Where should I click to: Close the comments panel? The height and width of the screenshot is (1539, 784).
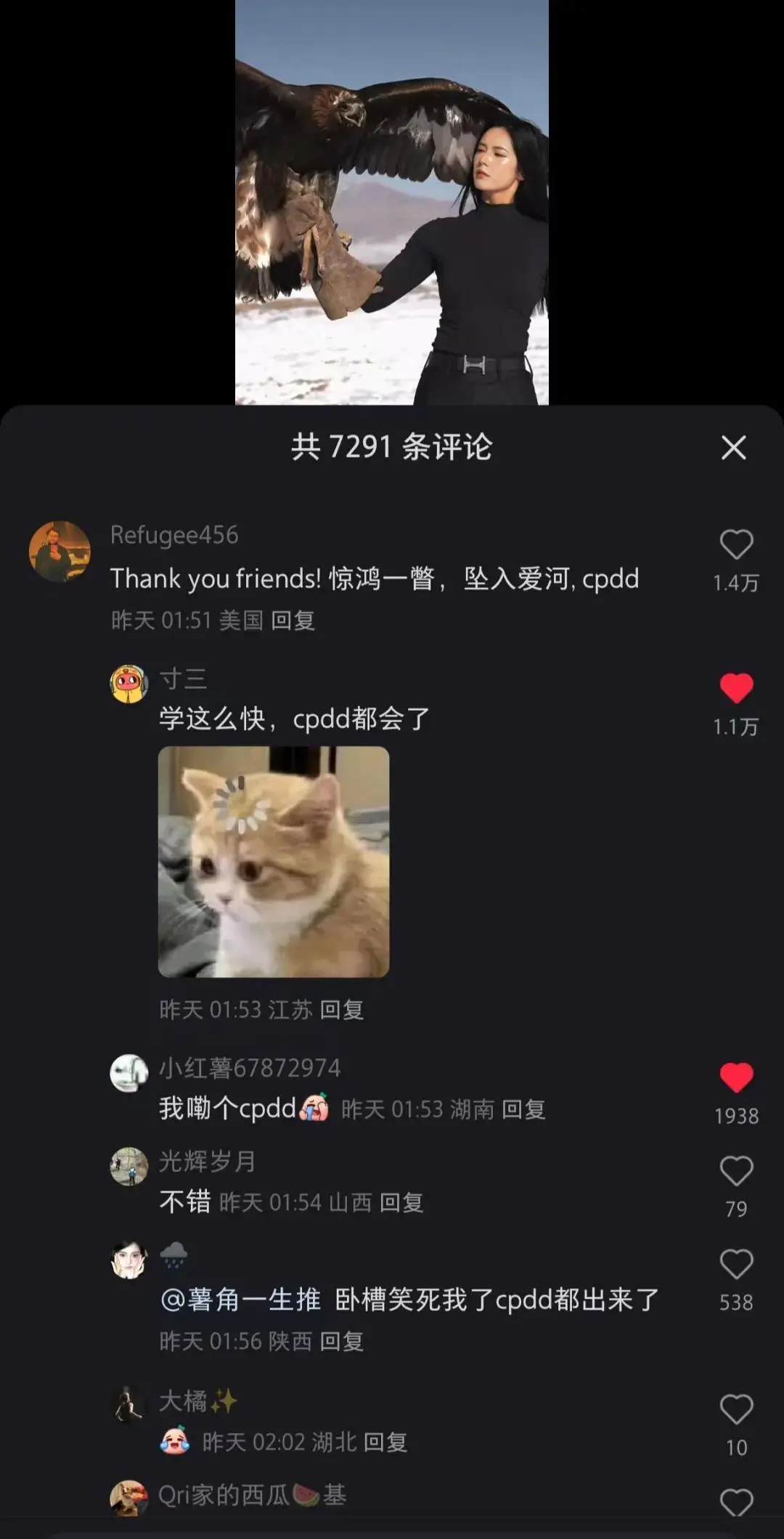coord(733,448)
